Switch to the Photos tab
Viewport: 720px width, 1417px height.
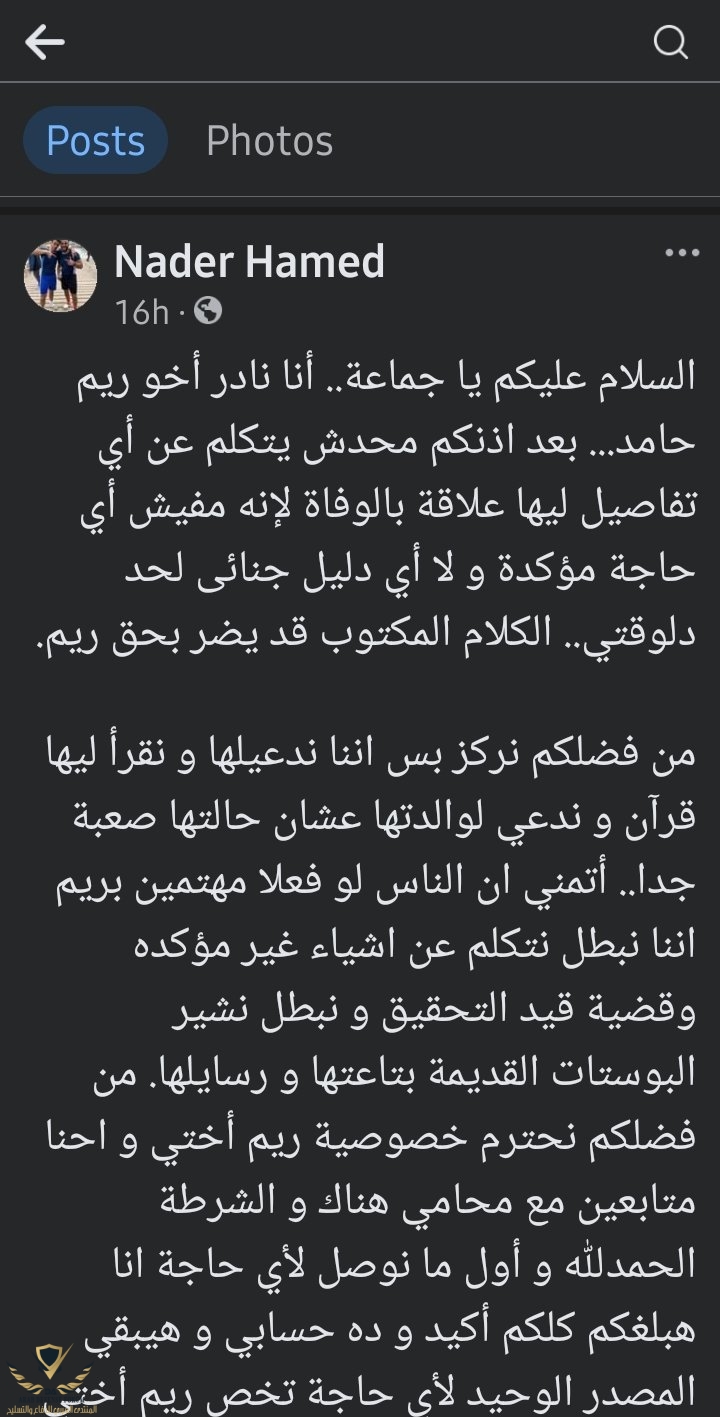point(269,141)
